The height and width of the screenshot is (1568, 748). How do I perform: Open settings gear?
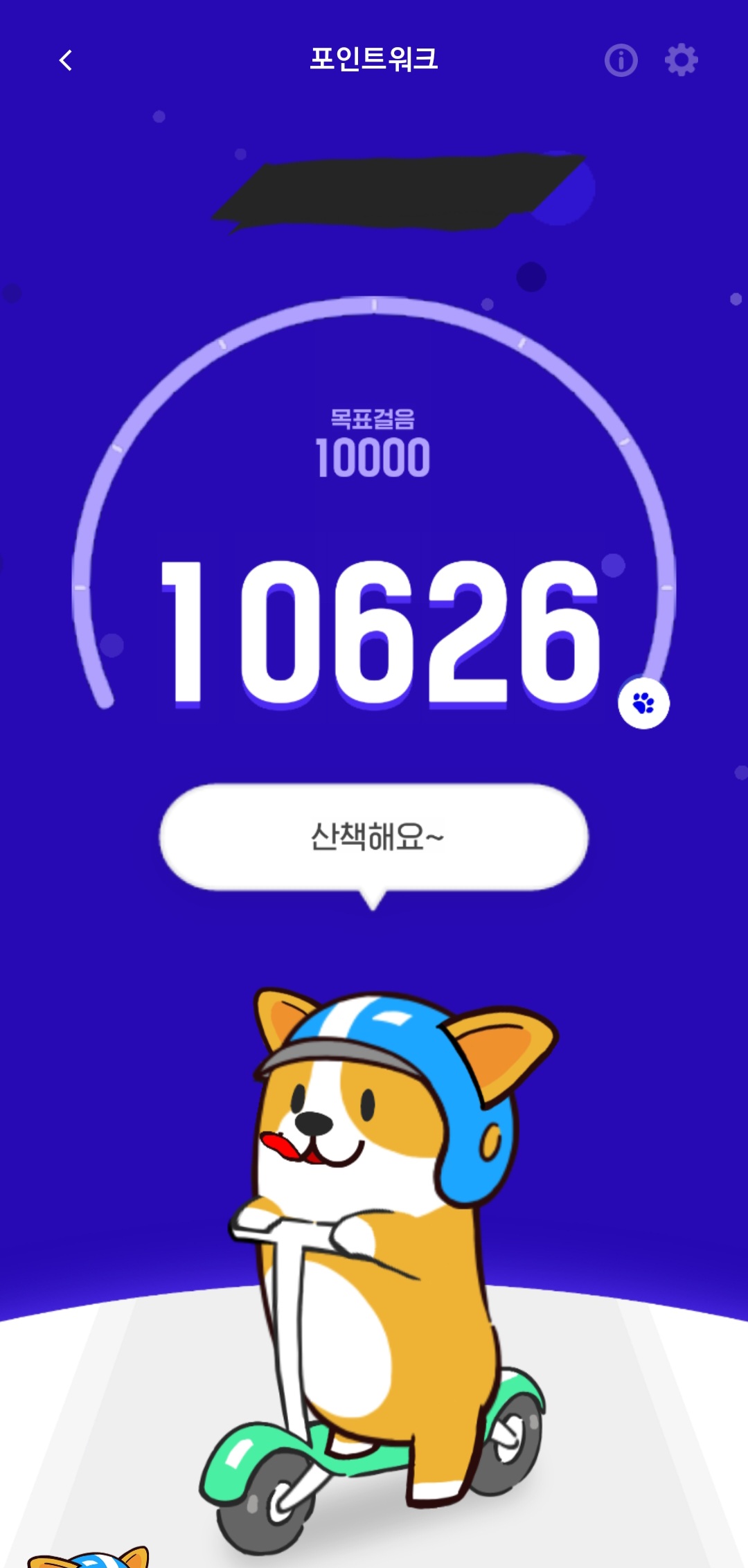tap(681, 60)
